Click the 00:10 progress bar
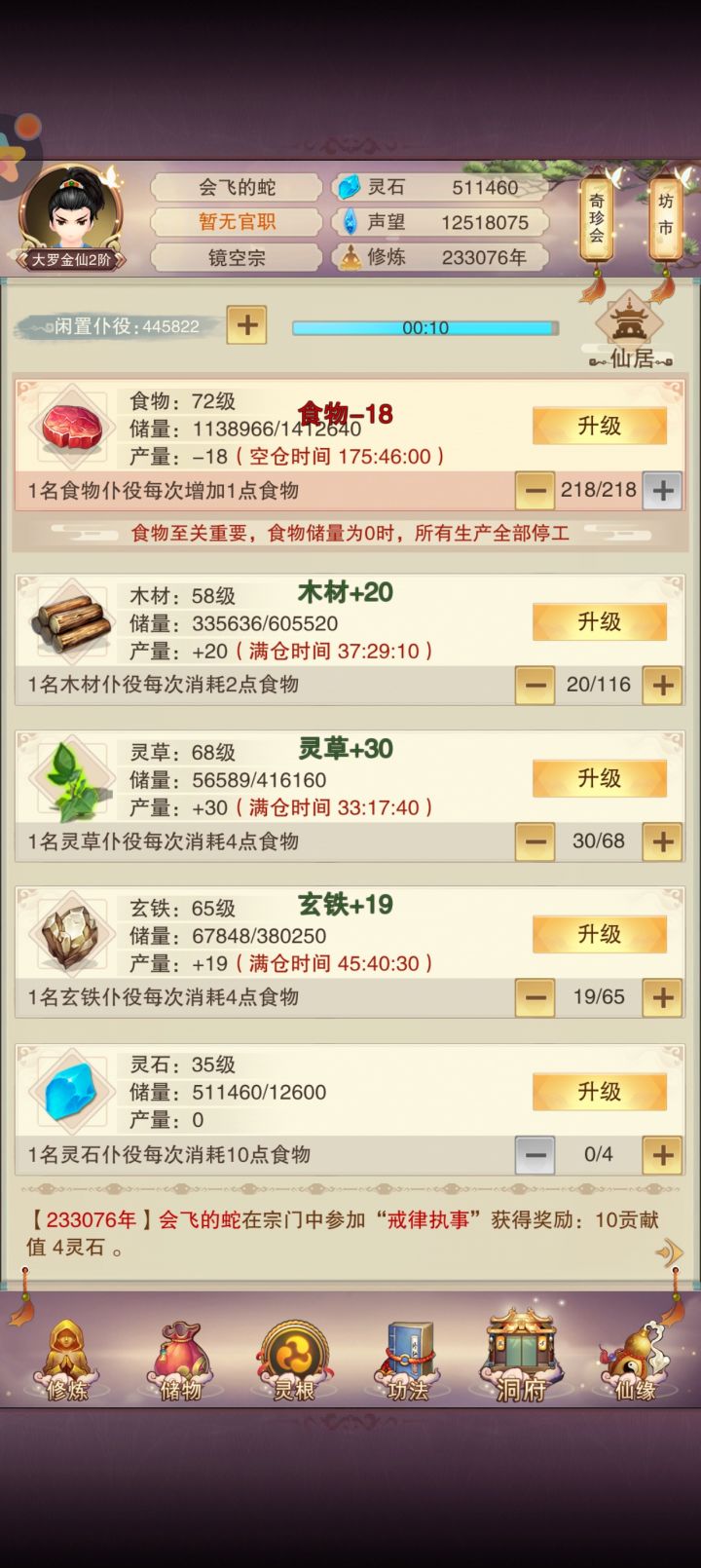The width and height of the screenshot is (701, 1568). pyautogui.click(x=424, y=328)
